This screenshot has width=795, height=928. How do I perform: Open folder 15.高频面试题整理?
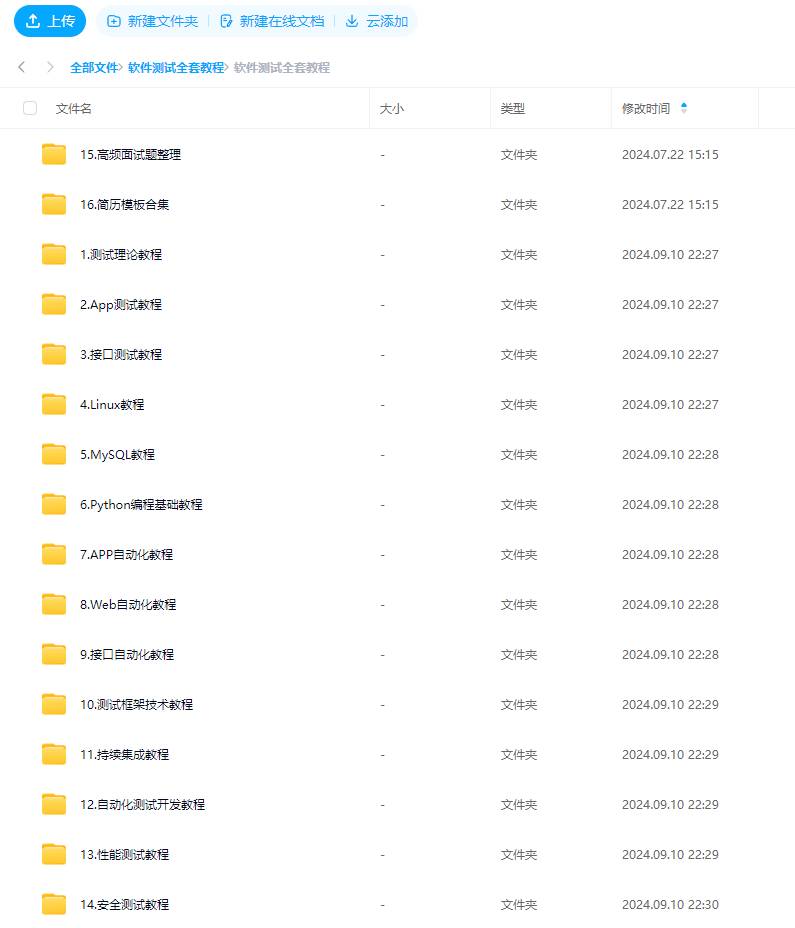point(130,155)
